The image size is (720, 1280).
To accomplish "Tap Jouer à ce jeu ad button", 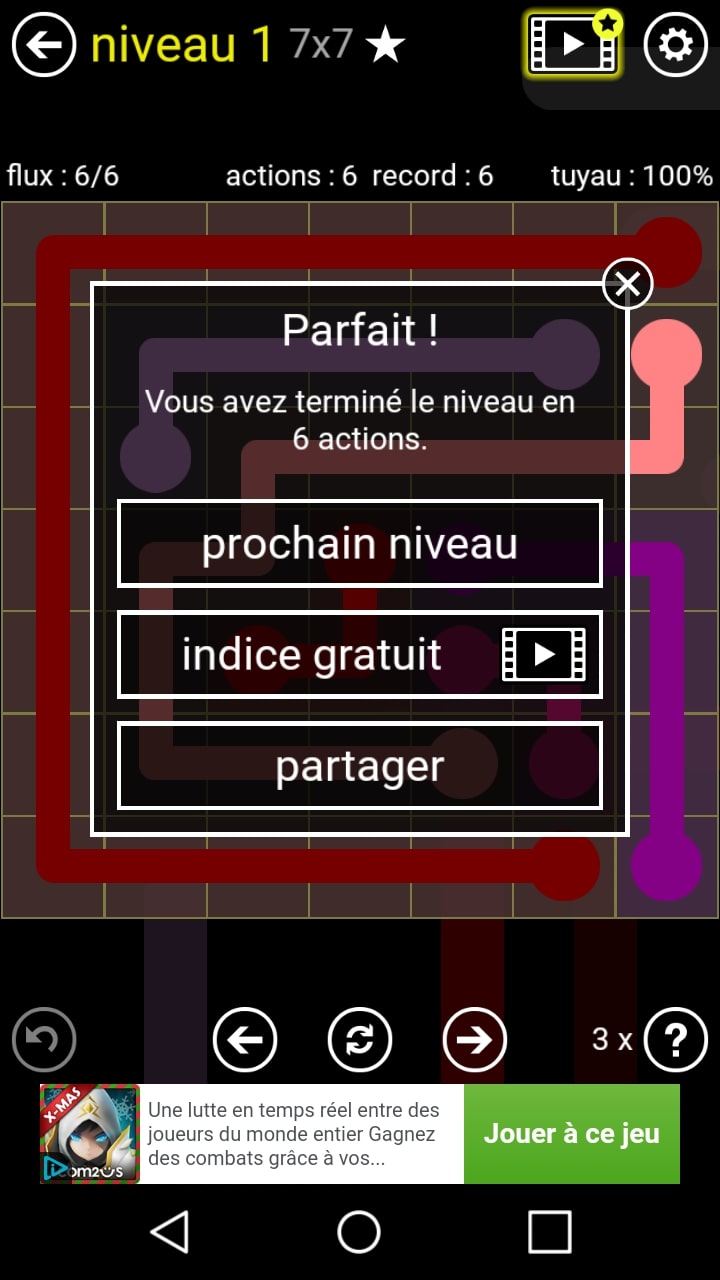I will pyautogui.click(x=571, y=1134).
